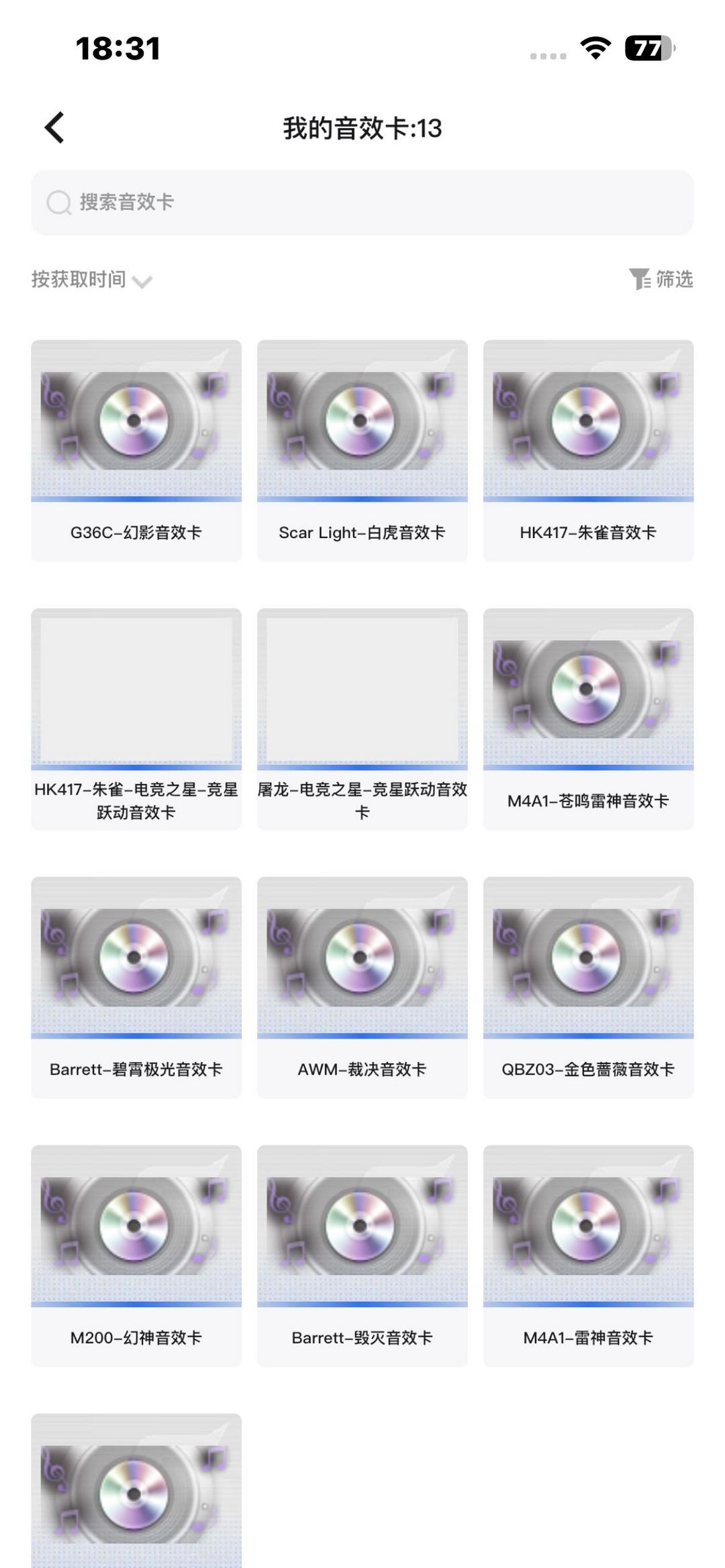Tap the search magnifier icon

tap(59, 202)
